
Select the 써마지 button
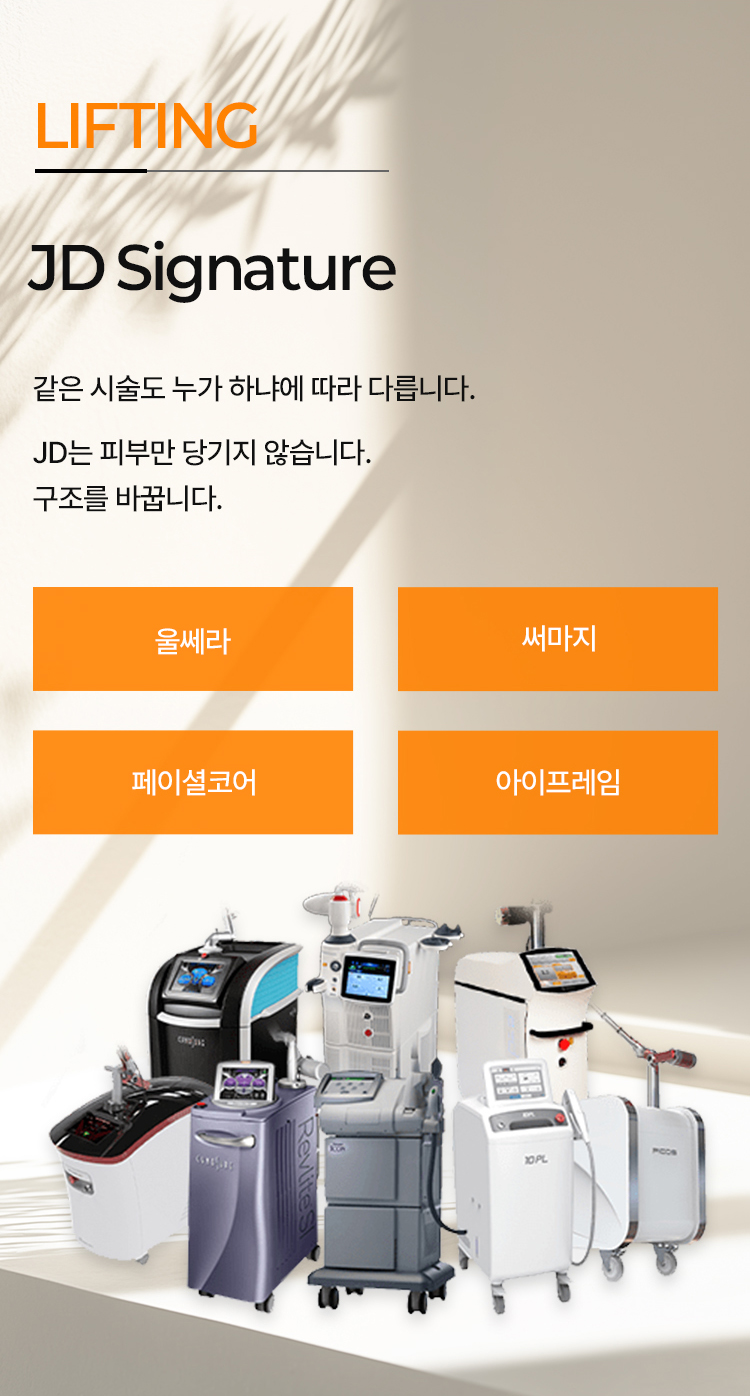coord(558,639)
